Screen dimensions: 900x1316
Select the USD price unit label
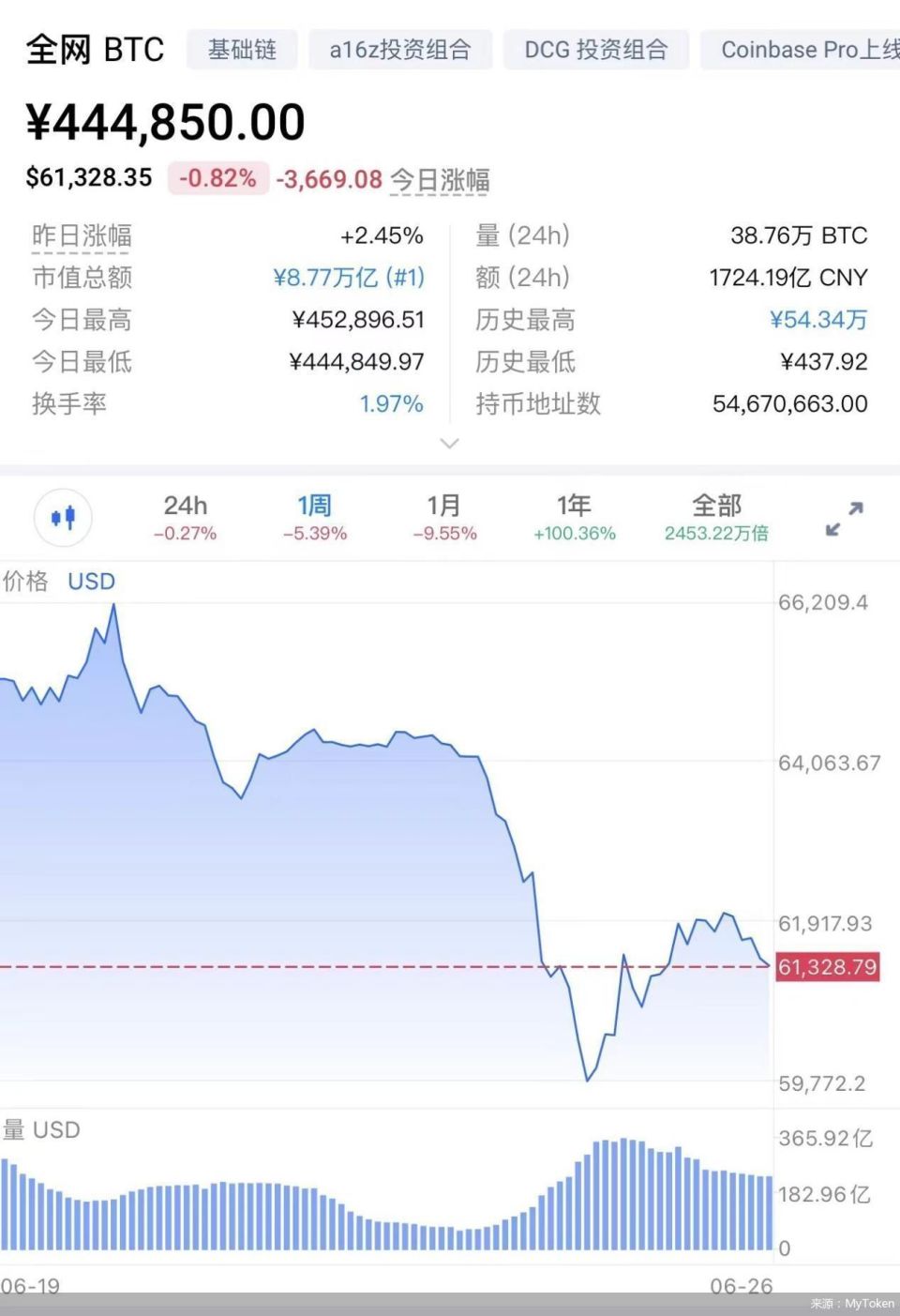click(x=90, y=582)
